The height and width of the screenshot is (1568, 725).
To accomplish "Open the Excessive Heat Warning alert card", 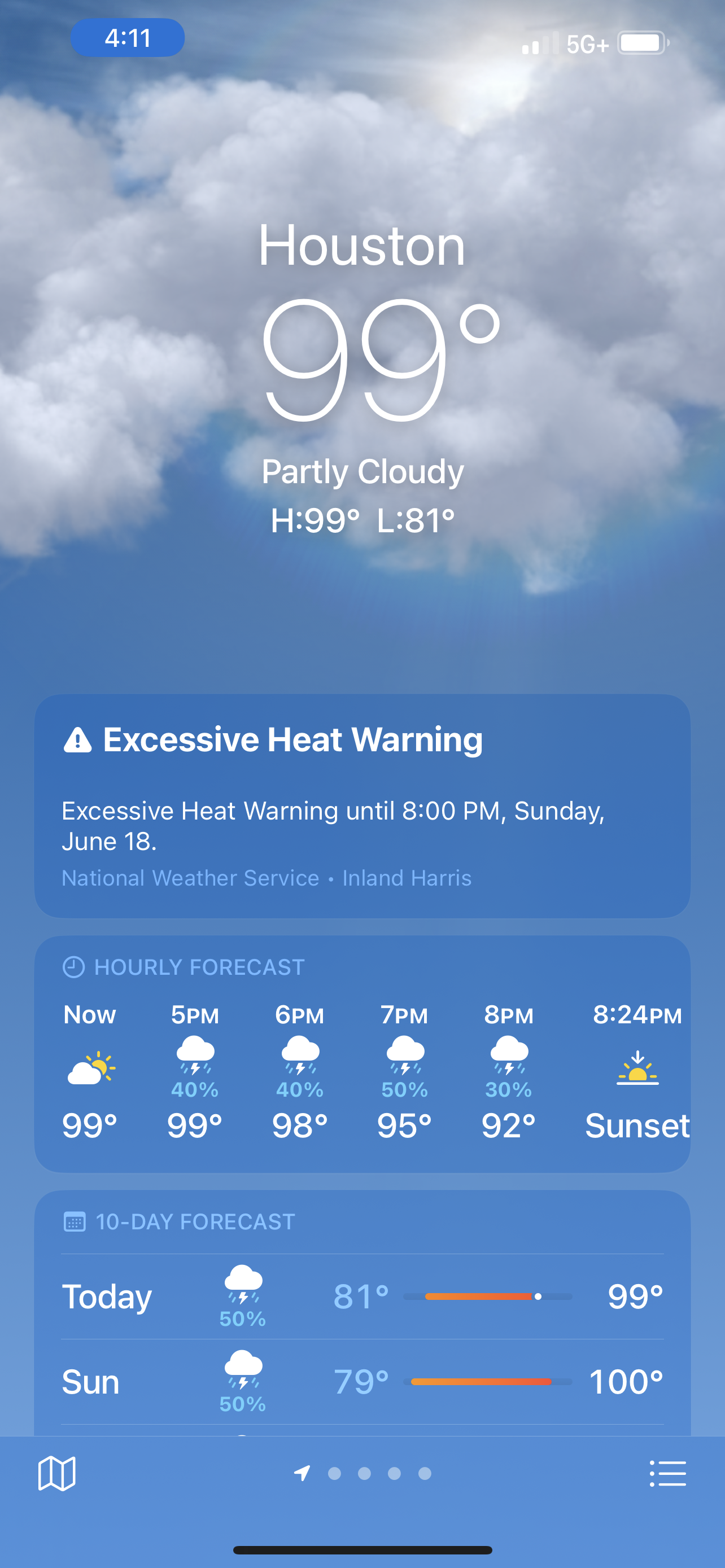I will click(x=362, y=805).
